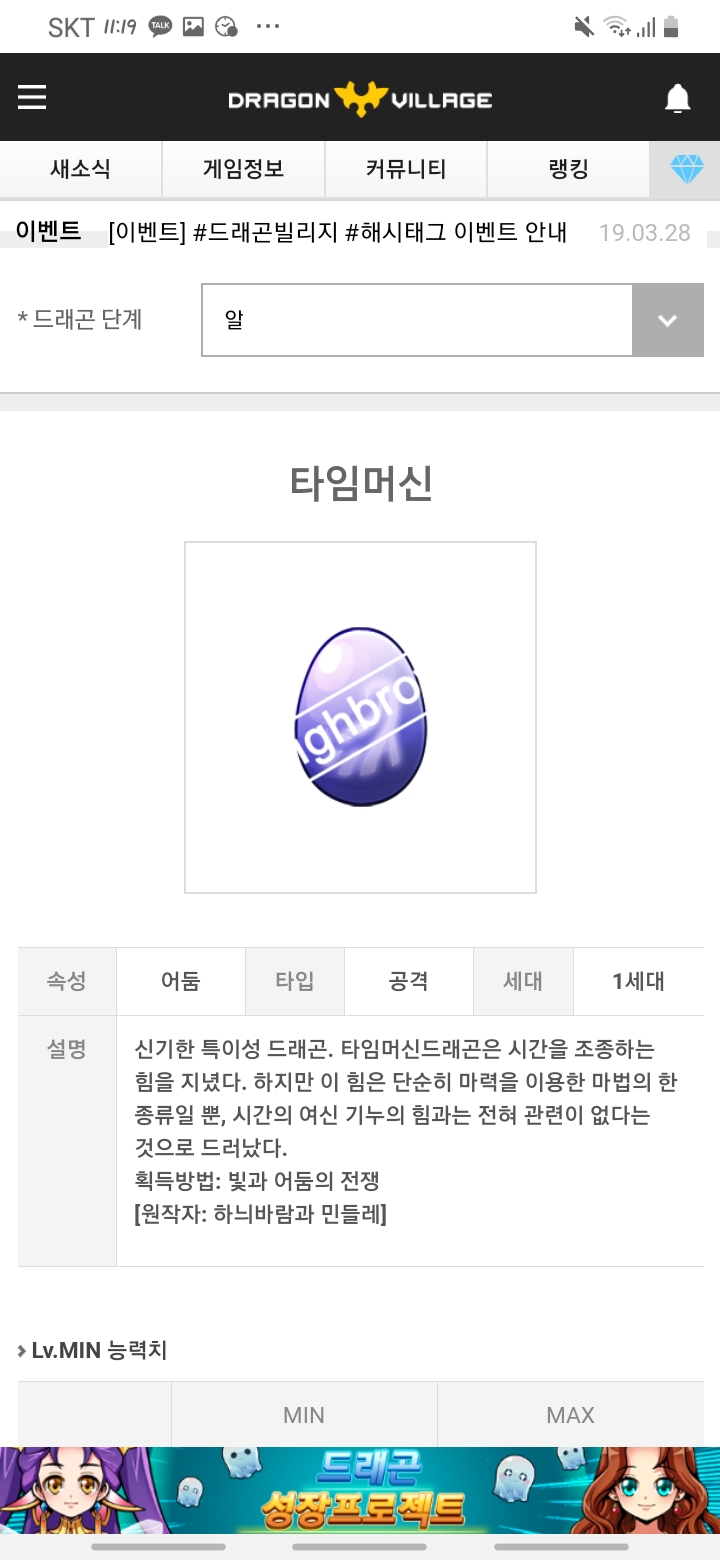Switch to the 새소식 tab
This screenshot has width=720, height=1560.
pos(81,169)
